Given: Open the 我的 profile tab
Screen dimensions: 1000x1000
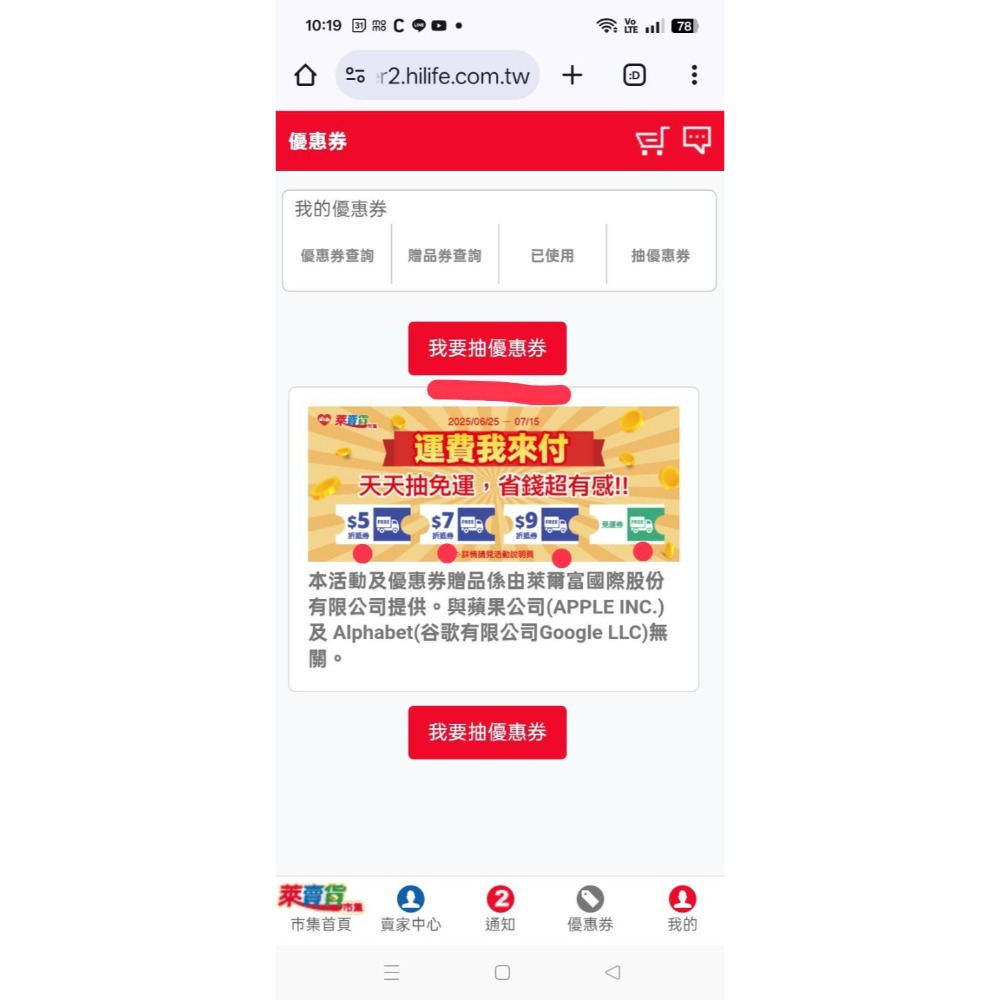Looking at the screenshot, I should pos(682,908).
